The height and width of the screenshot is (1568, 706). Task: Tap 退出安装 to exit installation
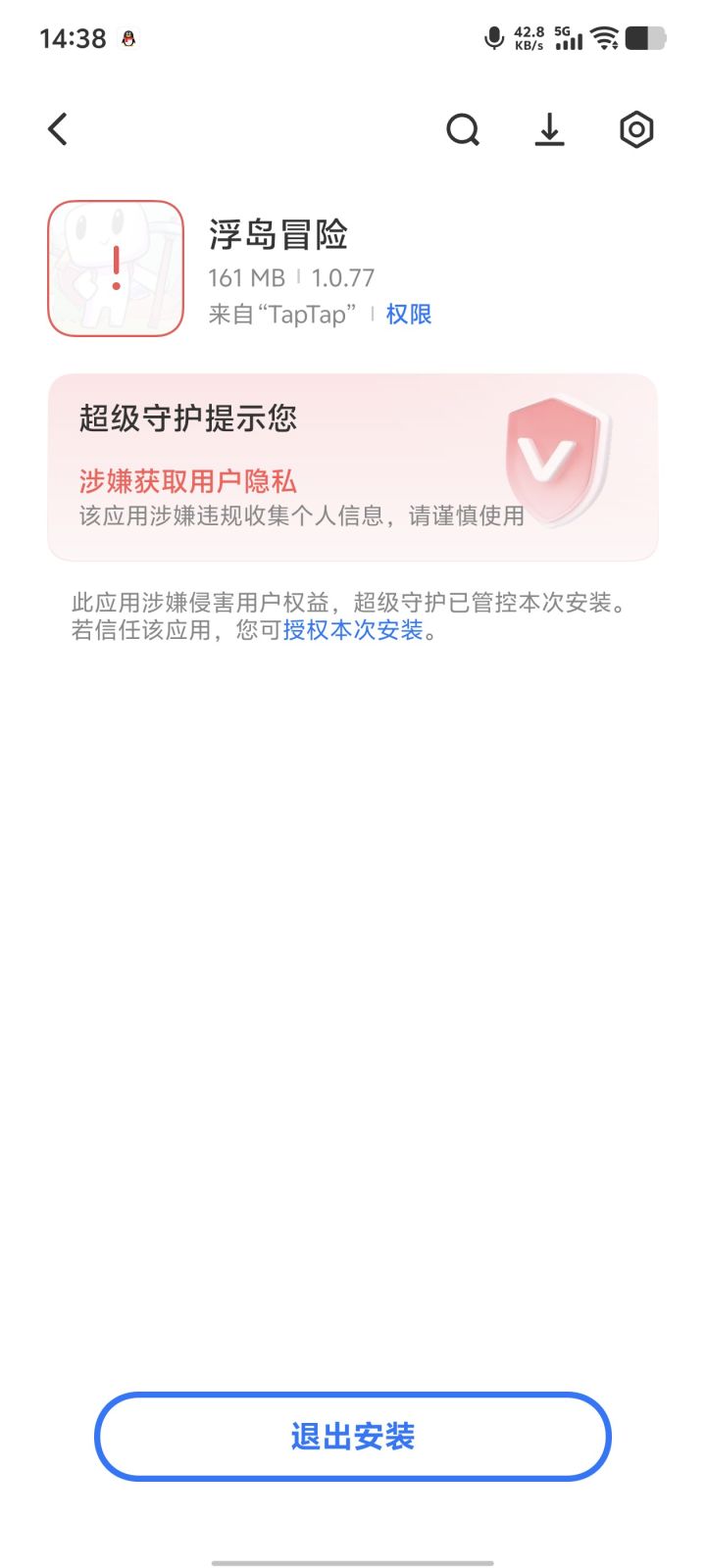click(x=352, y=1435)
